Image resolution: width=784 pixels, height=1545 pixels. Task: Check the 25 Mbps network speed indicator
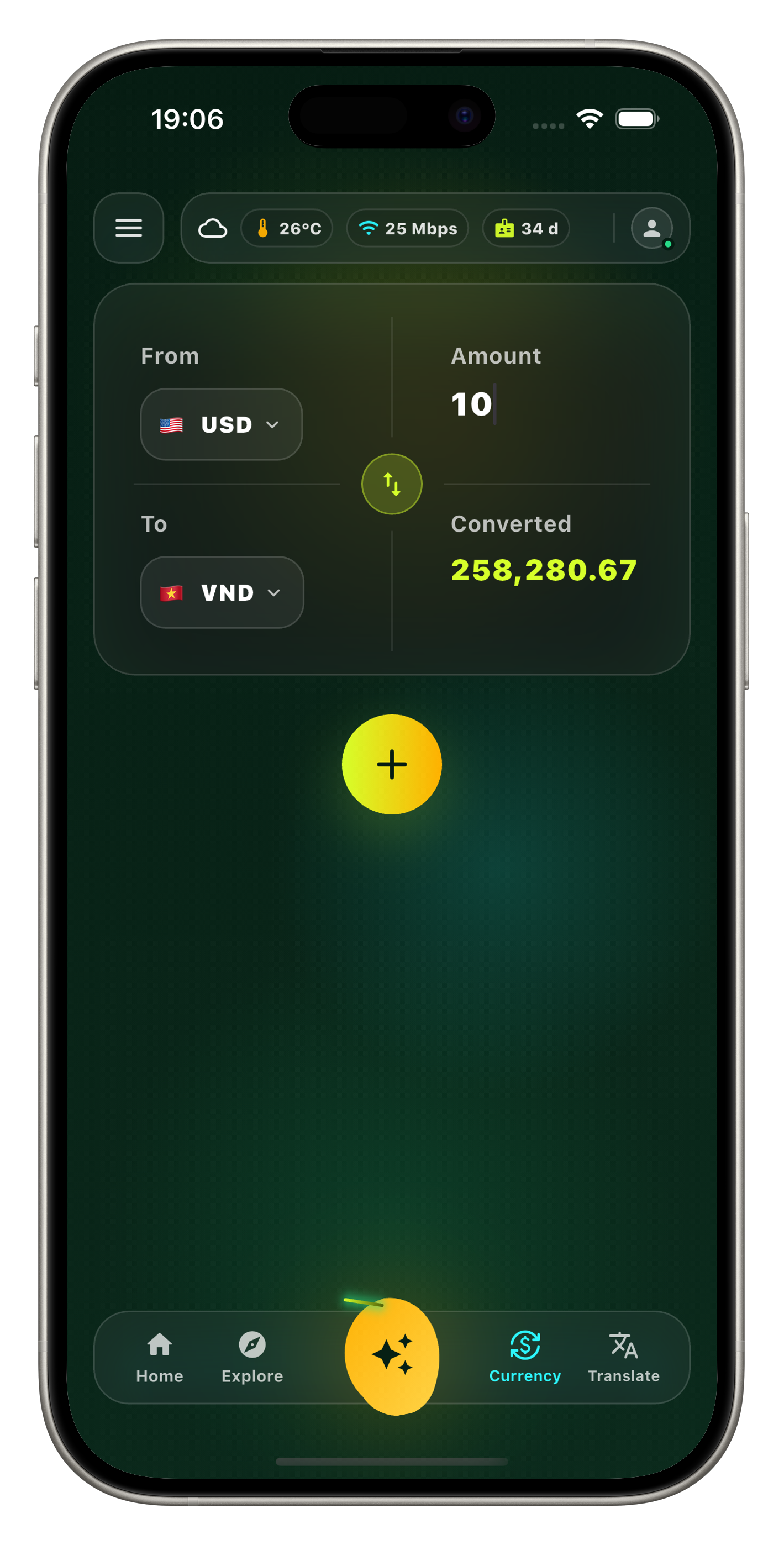point(407,229)
